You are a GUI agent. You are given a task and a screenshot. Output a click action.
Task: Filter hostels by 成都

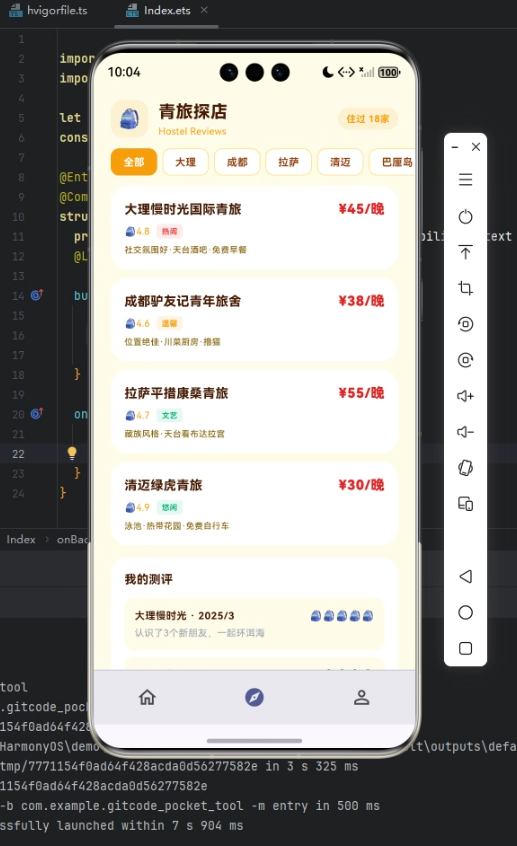coord(237,162)
